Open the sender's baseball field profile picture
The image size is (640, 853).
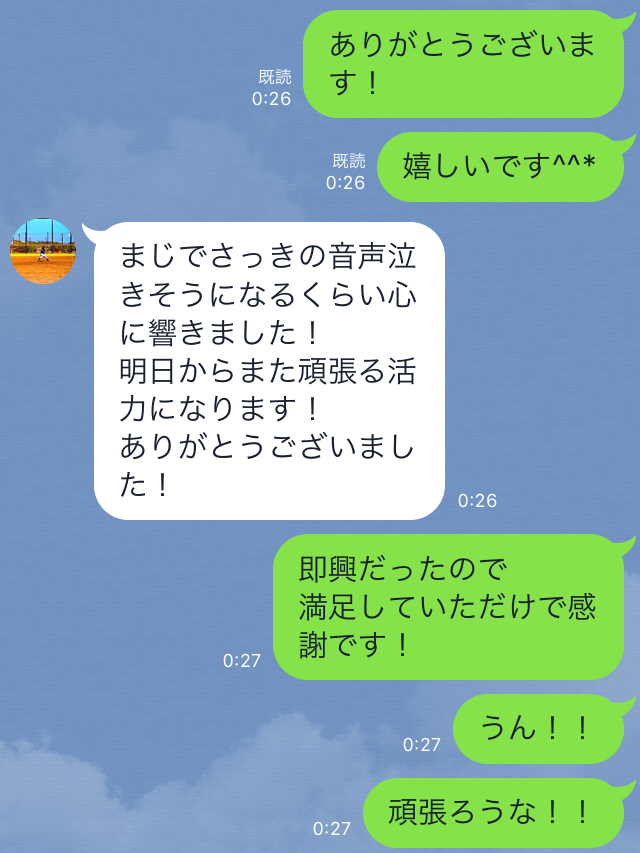click(x=43, y=251)
